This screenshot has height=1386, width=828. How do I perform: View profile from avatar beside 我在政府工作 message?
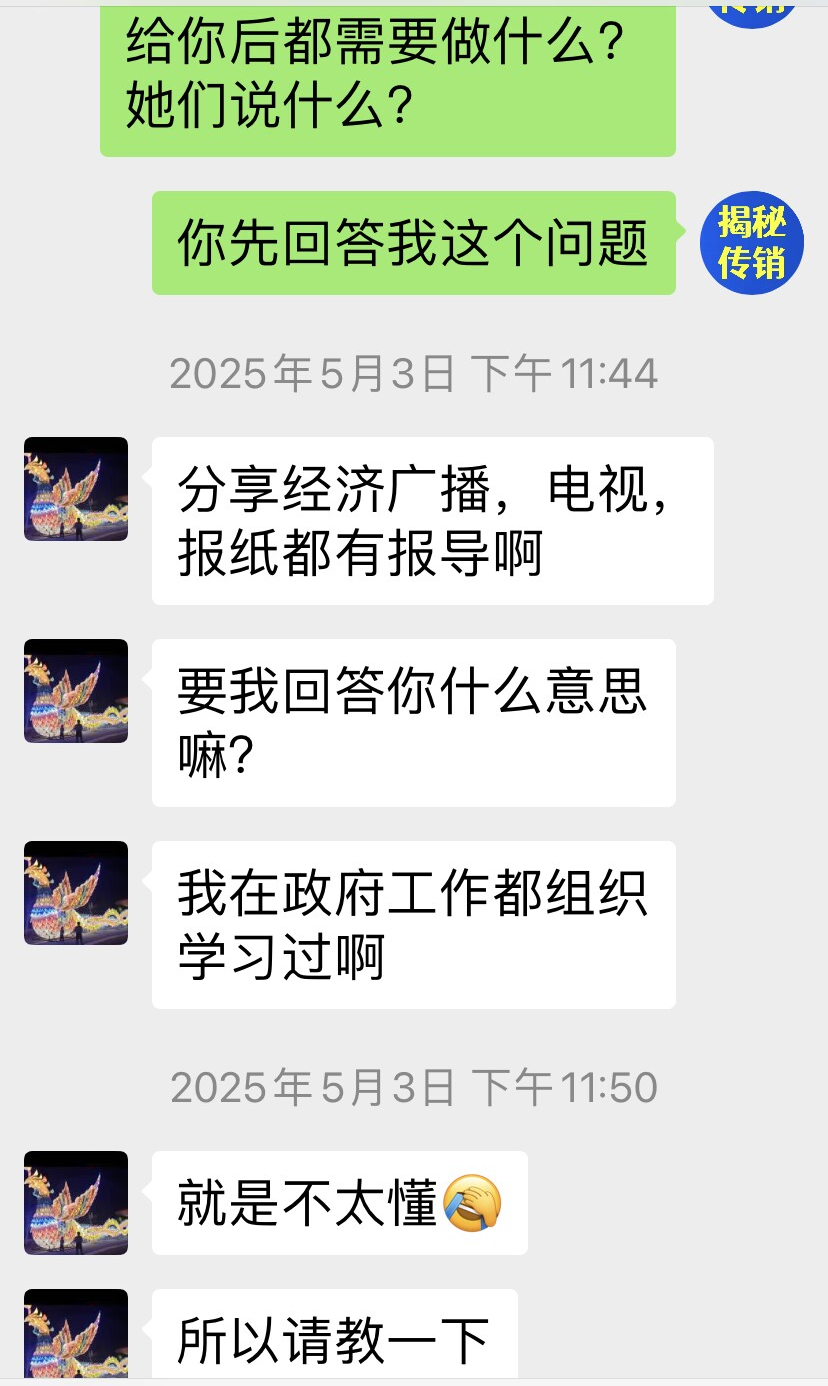pyautogui.click(x=76, y=893)
